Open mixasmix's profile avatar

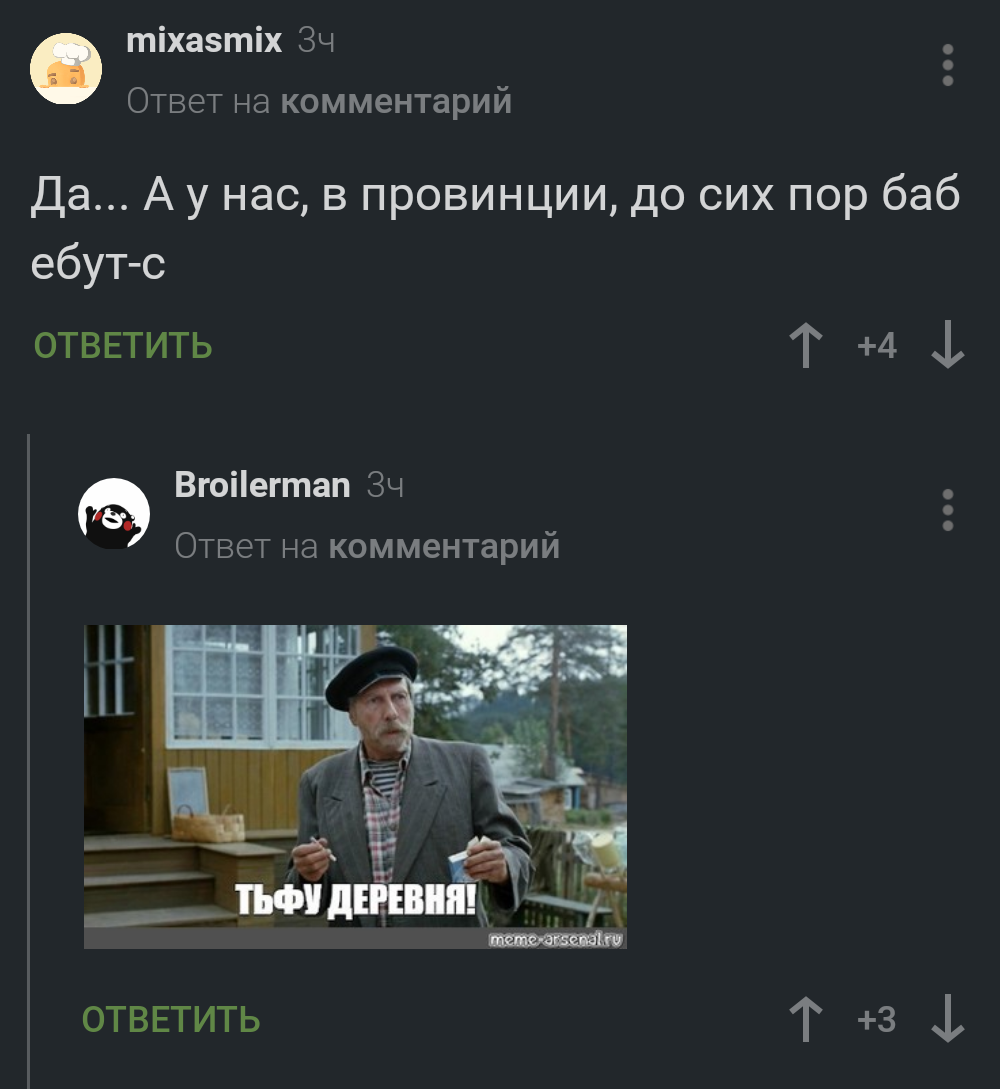click(x=66, y=68)
